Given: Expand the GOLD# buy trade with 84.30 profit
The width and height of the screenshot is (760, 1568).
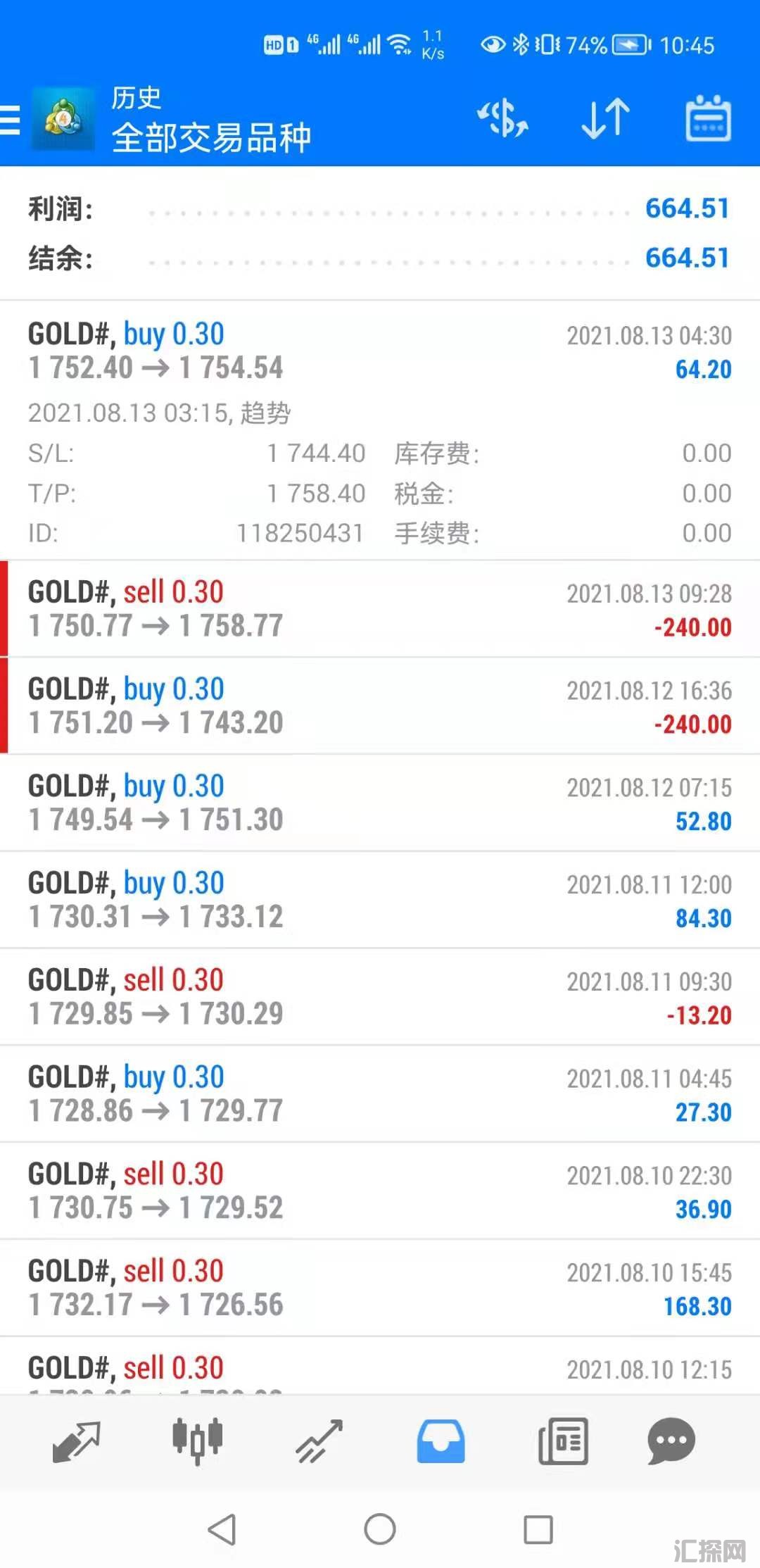Looking at the screenshot, I should pyautogui.click(x=380, y=901).
